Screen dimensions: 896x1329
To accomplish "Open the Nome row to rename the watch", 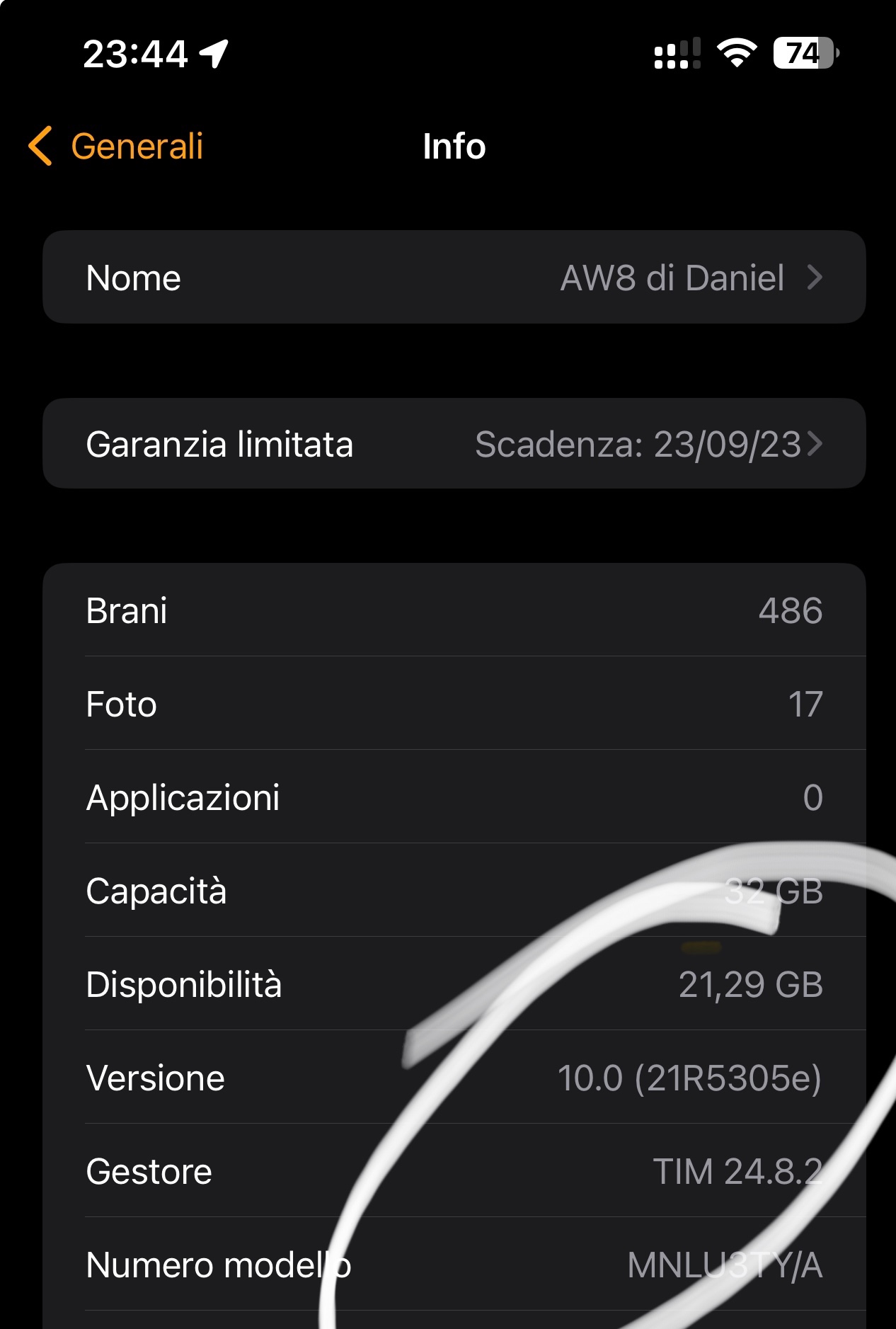I will [454, 278].
